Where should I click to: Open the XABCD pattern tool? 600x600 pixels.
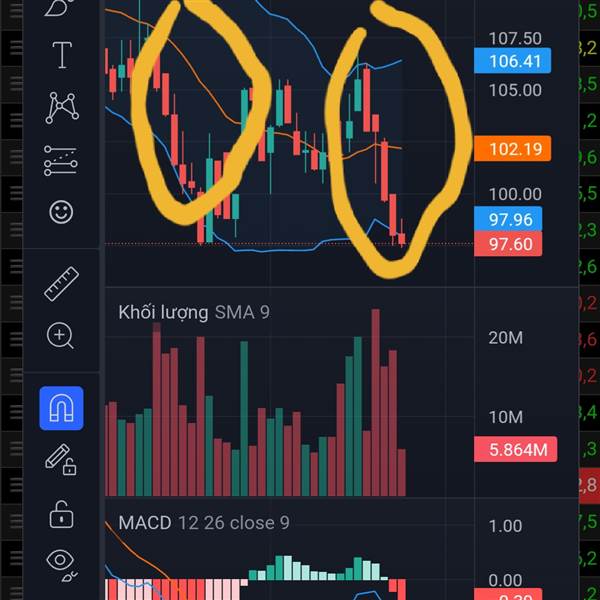[x=61, y=106]
